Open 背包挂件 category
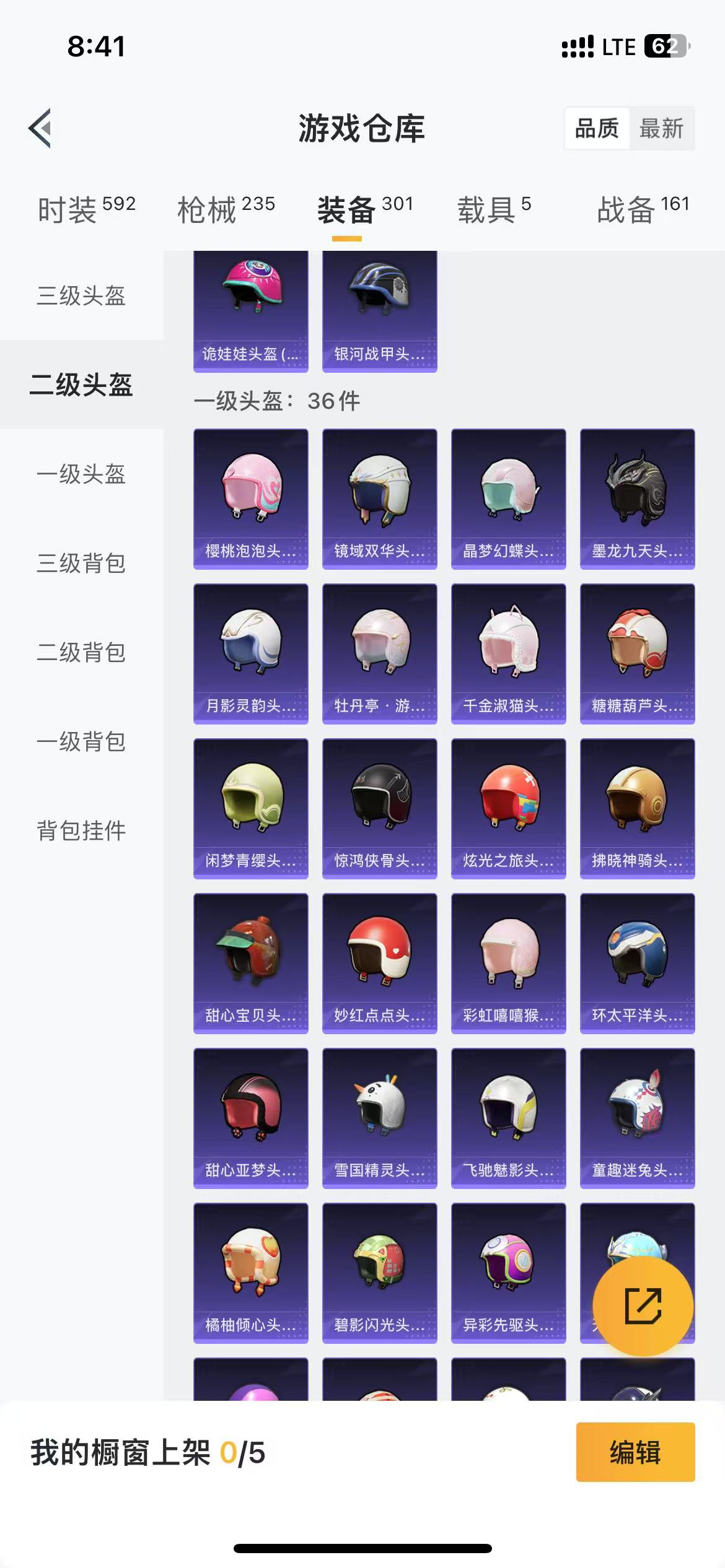This screenshot has width=725, height=1568. (81, 830)
